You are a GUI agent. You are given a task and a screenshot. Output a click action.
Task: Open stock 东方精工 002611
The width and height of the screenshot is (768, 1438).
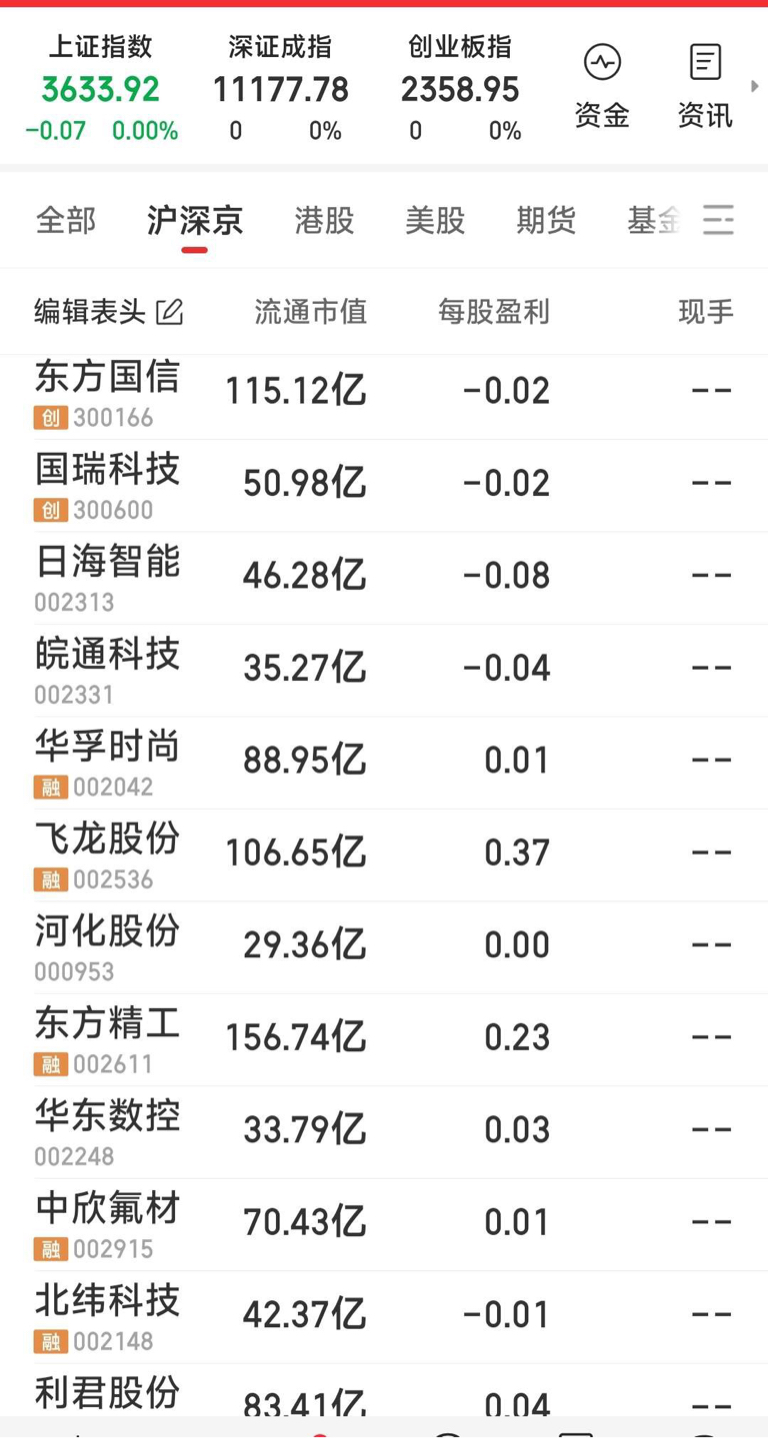[x=384, y=1040]
